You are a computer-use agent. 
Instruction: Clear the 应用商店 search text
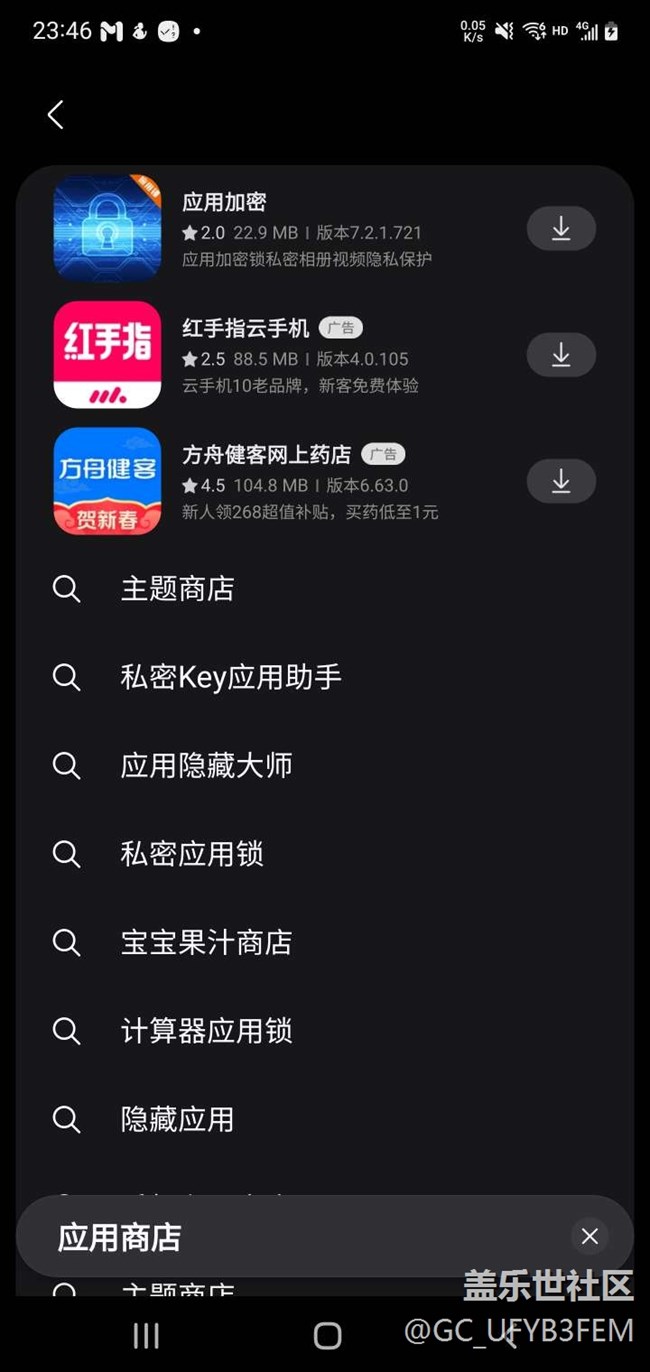pos(590,1237)
